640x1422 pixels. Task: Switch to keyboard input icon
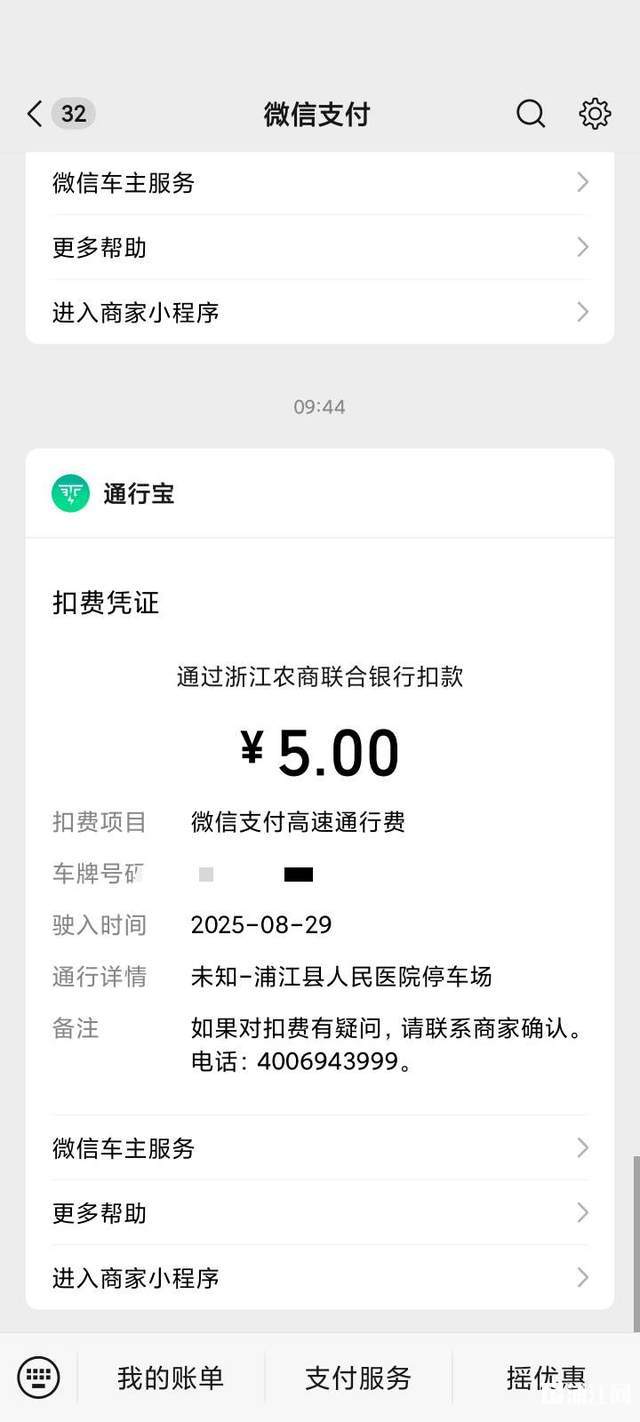(x=39, y=1378)
